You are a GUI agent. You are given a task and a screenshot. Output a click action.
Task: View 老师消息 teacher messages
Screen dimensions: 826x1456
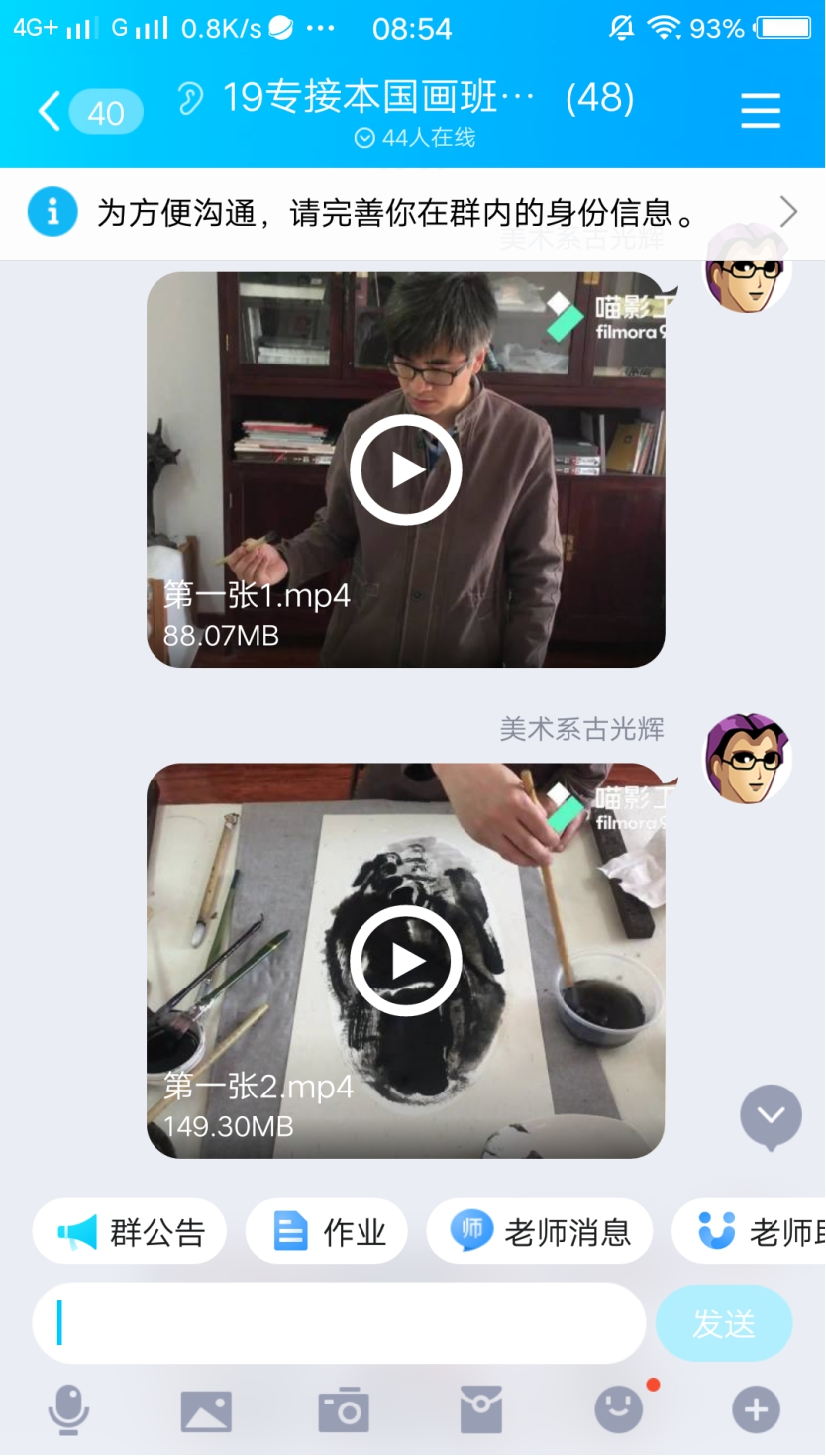click(x=540, y=1232)
